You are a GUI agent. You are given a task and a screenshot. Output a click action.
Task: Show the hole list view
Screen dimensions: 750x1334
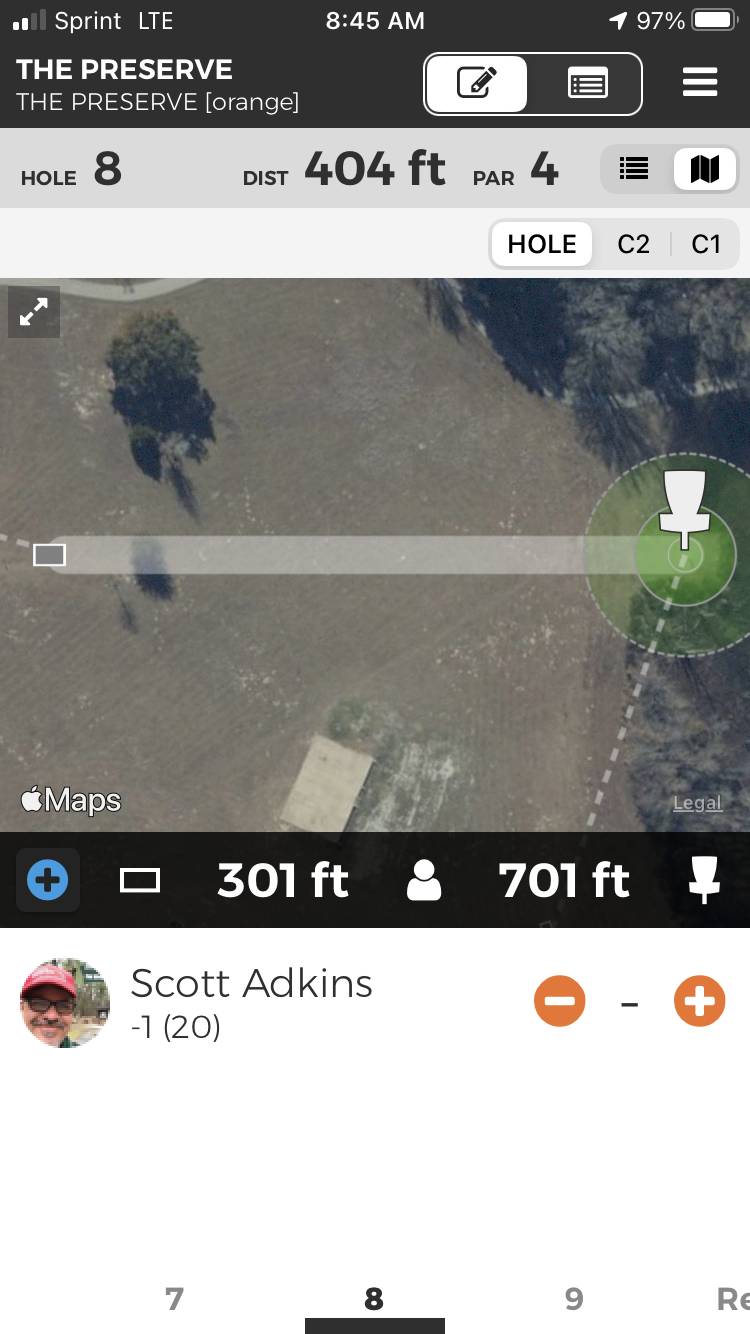[634, 169]
